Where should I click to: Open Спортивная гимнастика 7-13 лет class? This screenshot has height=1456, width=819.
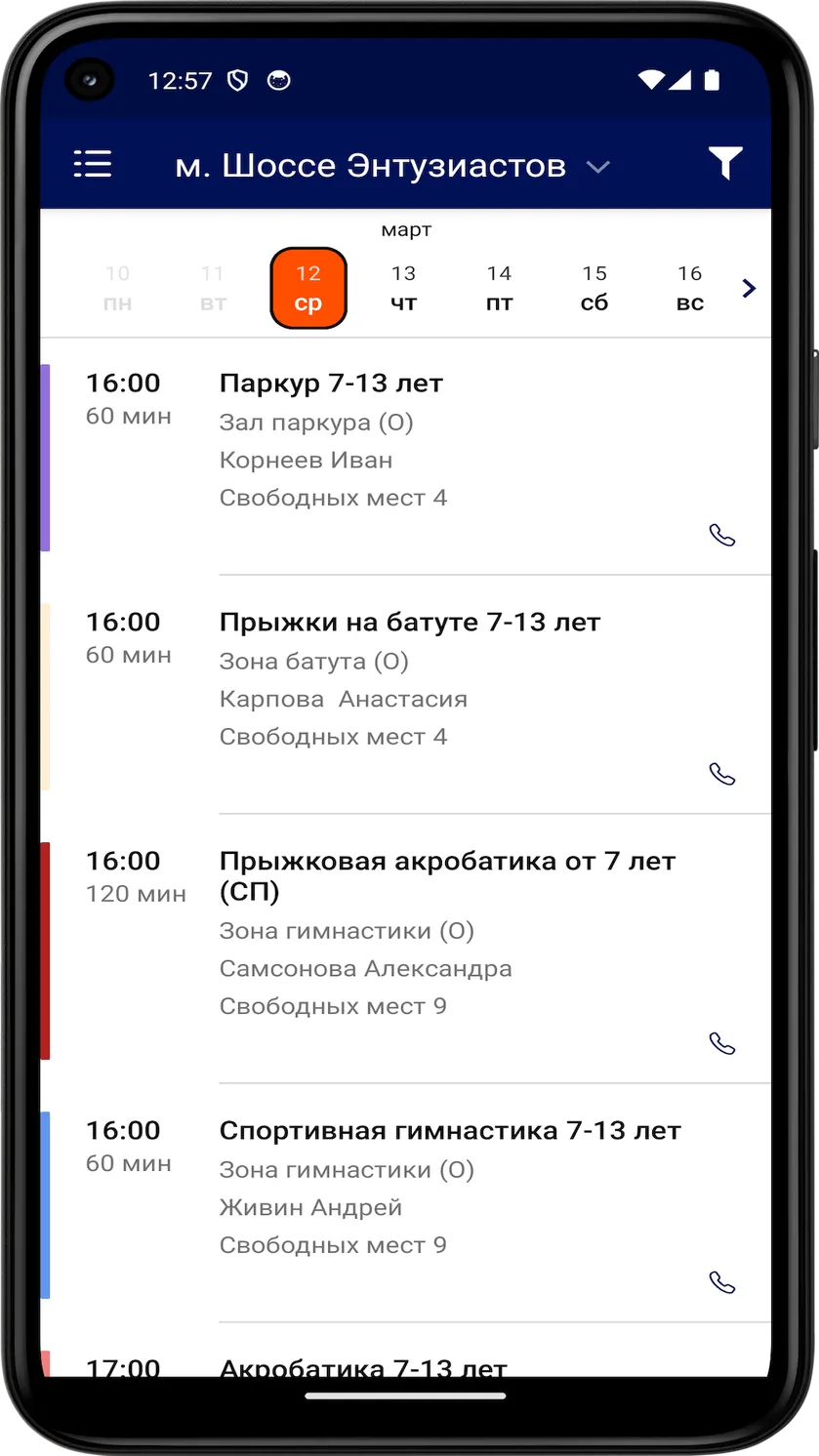point(405,1203)
